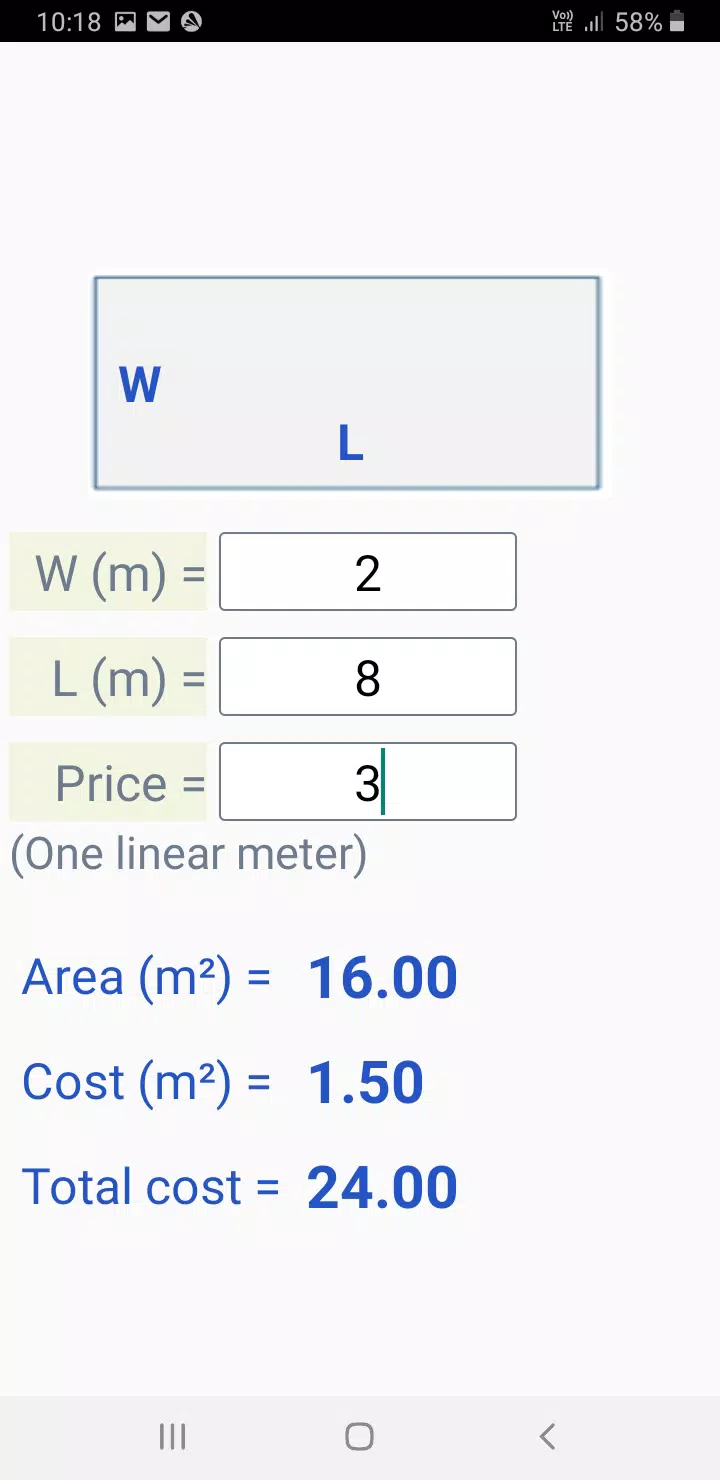The height and width of the screenshot is (1480, 720).
Task: Tap the clock showing 10:18
Action: (68, 20)
